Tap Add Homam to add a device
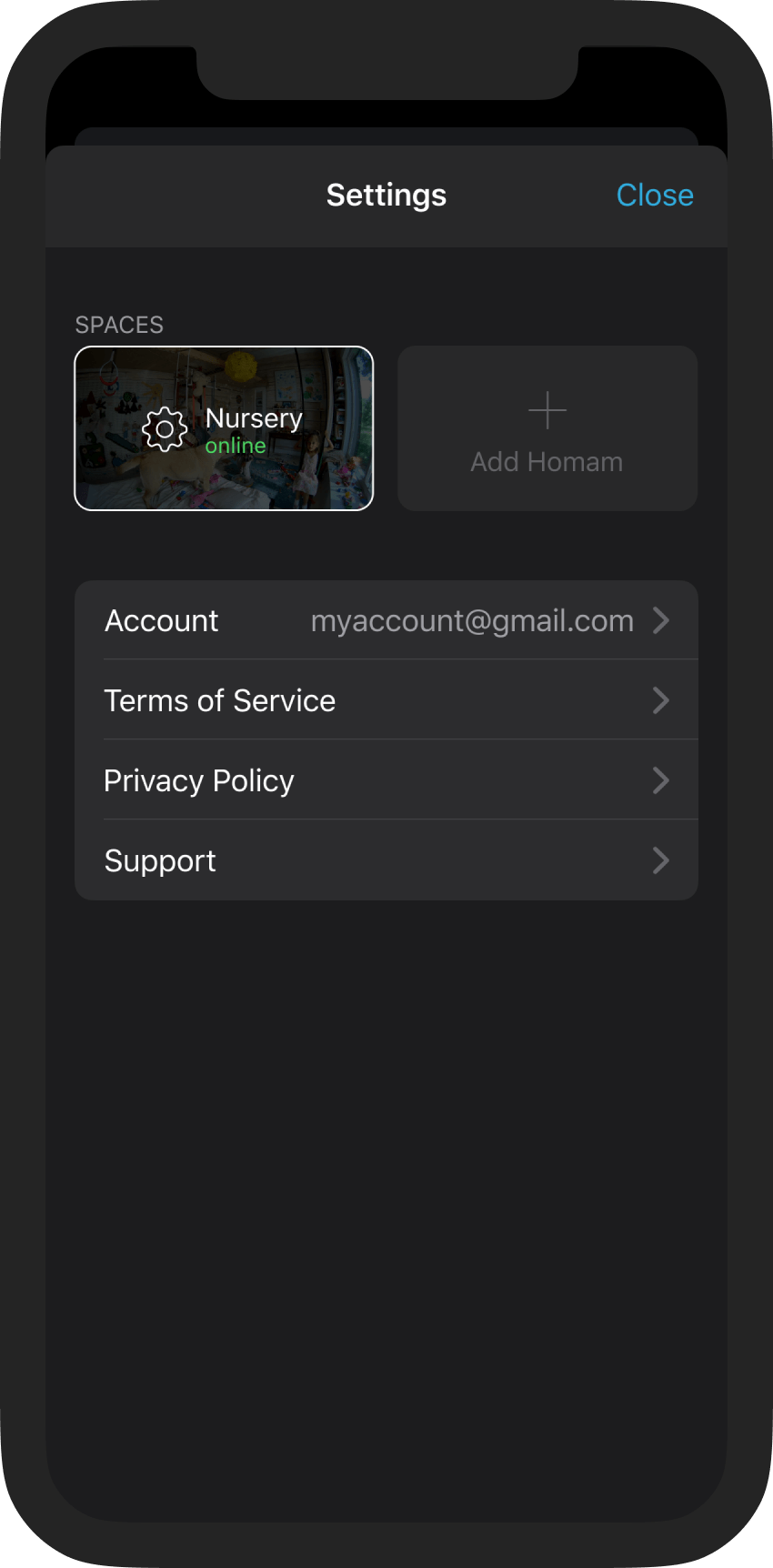 click(x=547, y=428)
